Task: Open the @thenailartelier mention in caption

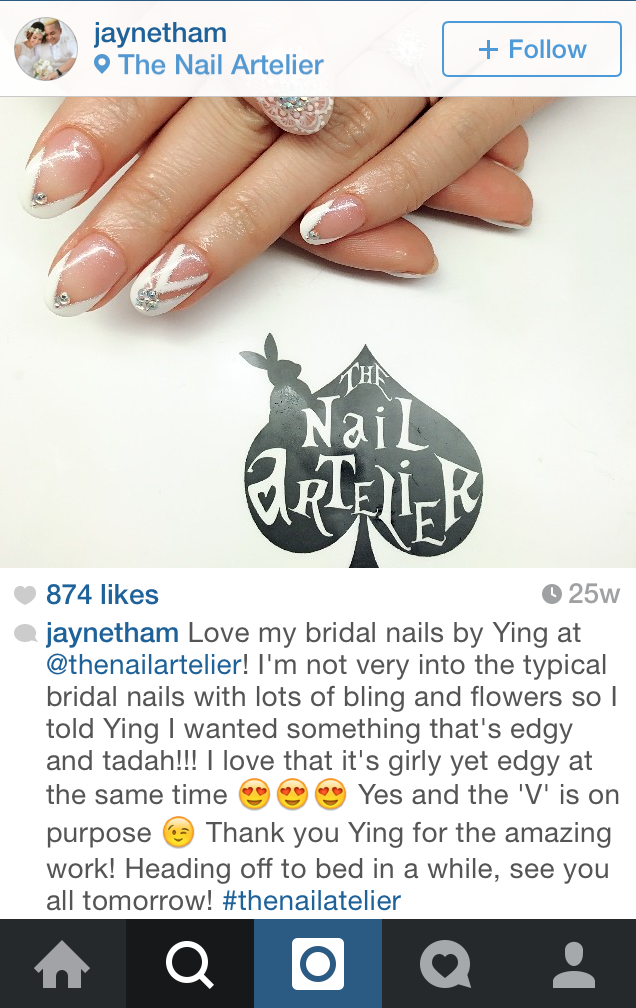Action: [x=144, y=665]
